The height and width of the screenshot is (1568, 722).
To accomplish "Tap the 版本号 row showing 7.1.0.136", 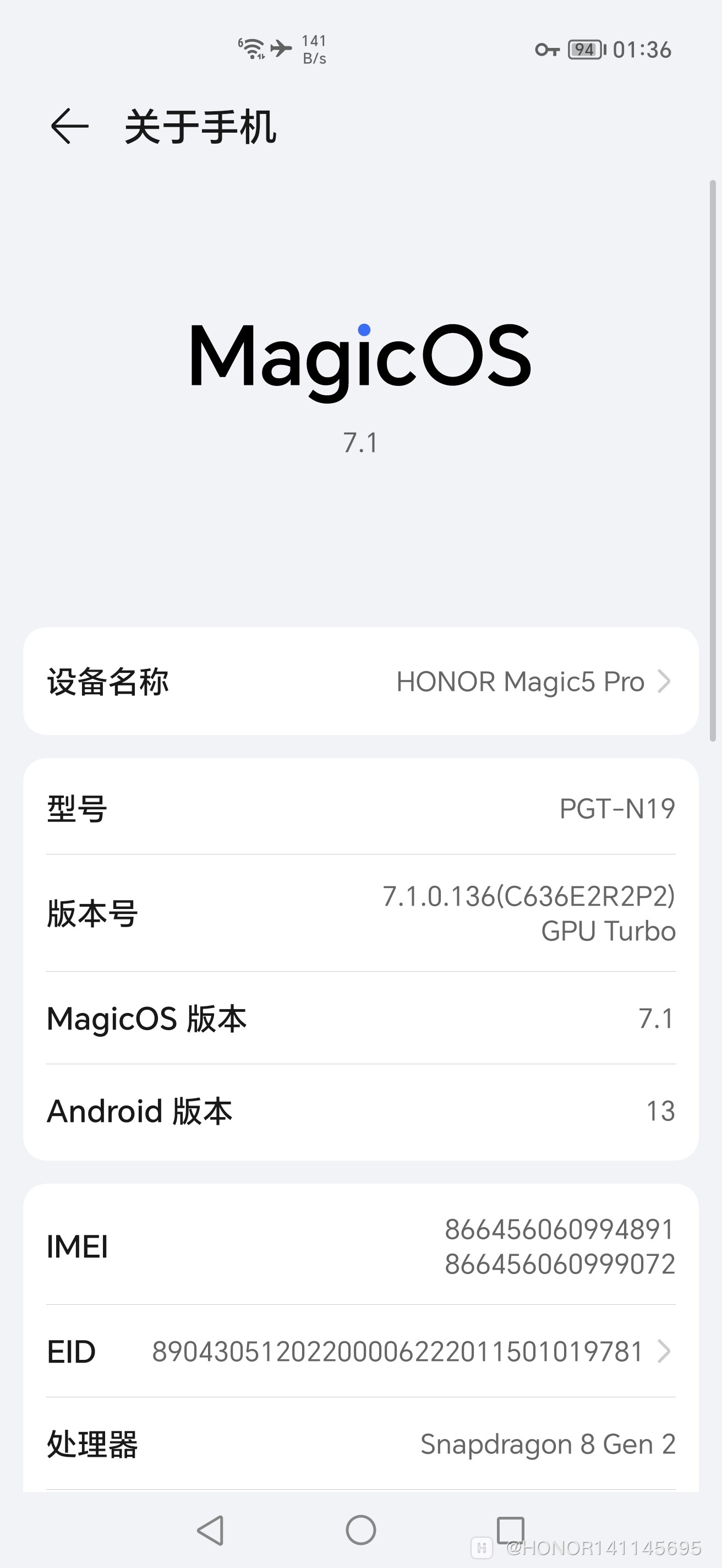I will tap(360, 916).
